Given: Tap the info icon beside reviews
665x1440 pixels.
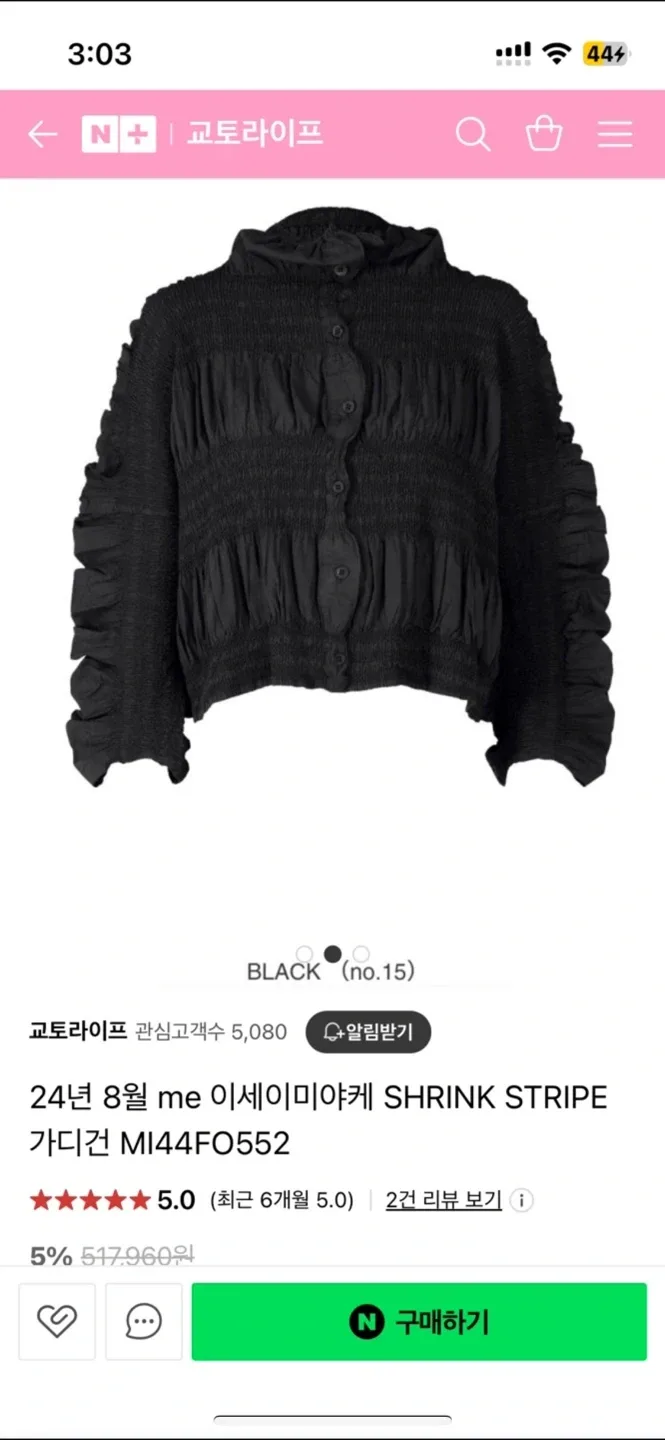Looking at the screenshot, I should pyautogui.click(x=523, y=1201).
